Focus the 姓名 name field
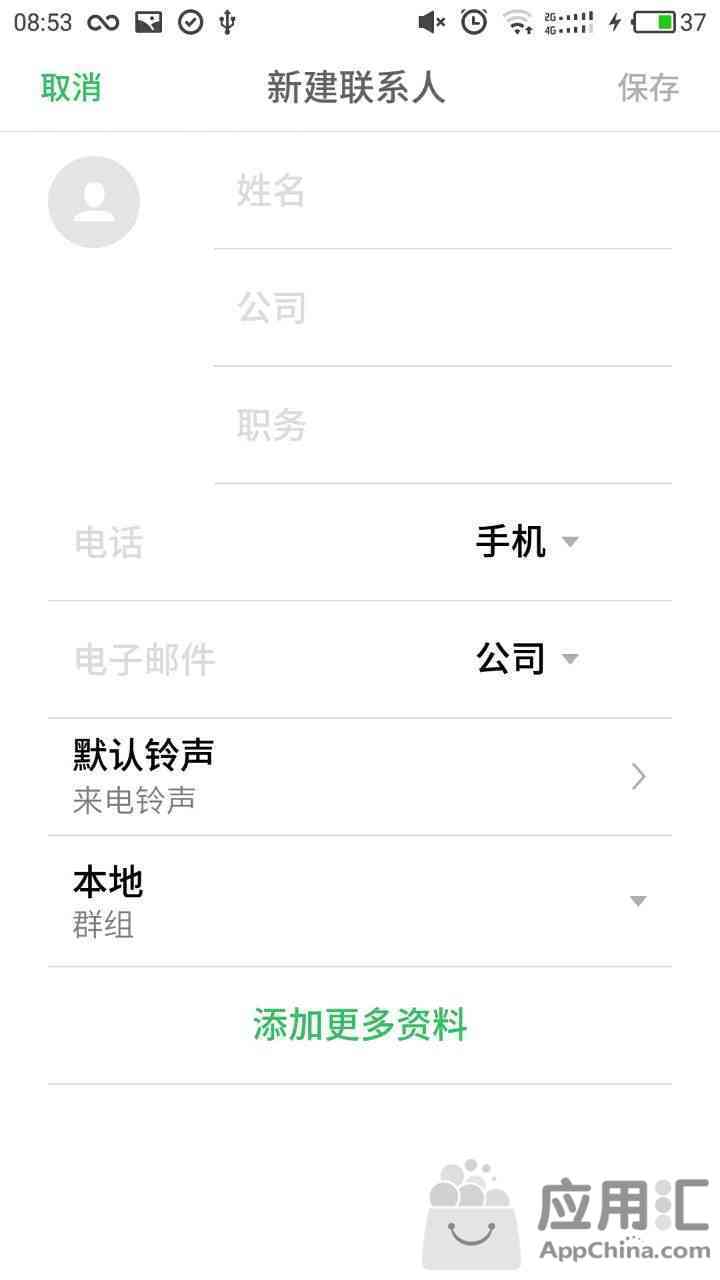Screen dimensions: 720x1280 442,190
